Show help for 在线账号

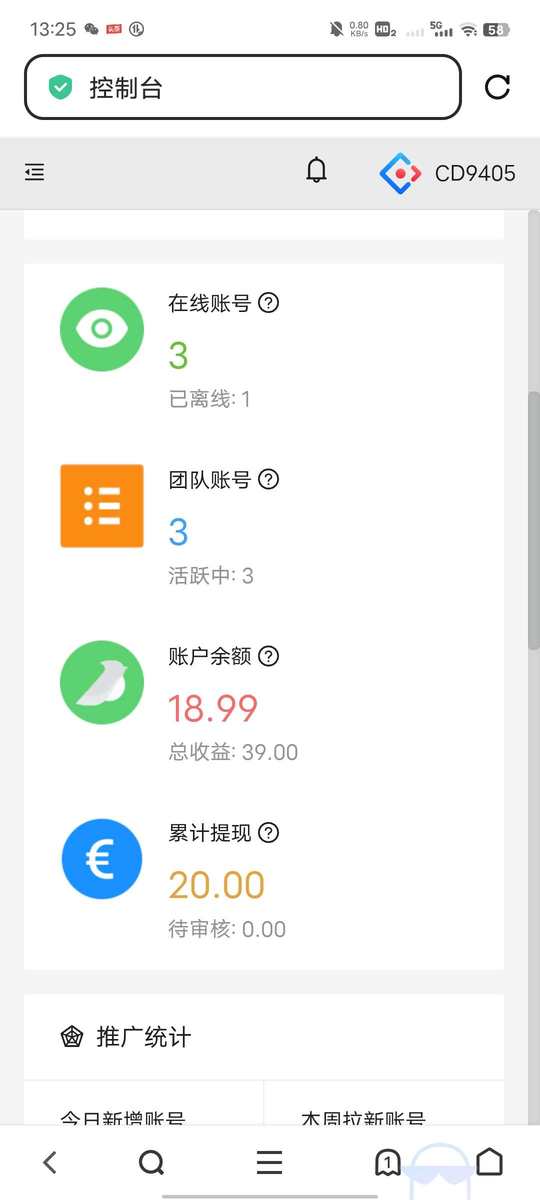(268, 303)
